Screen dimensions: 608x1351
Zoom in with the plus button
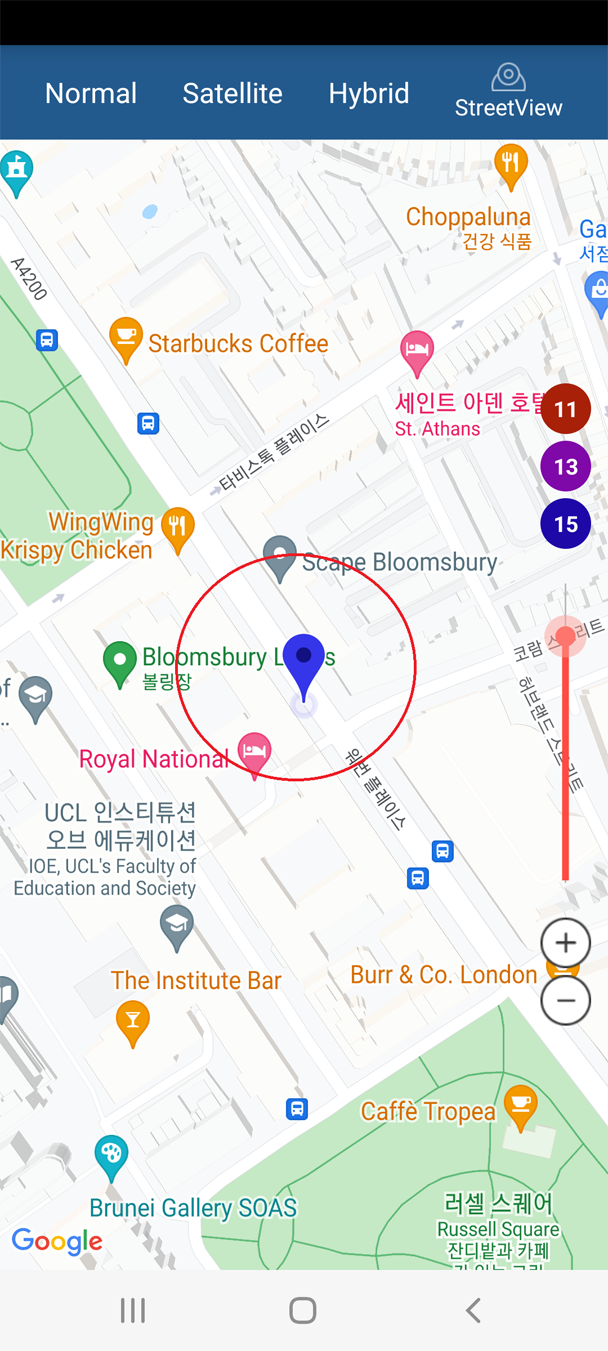pyautogui.click(x=566, y=943)
